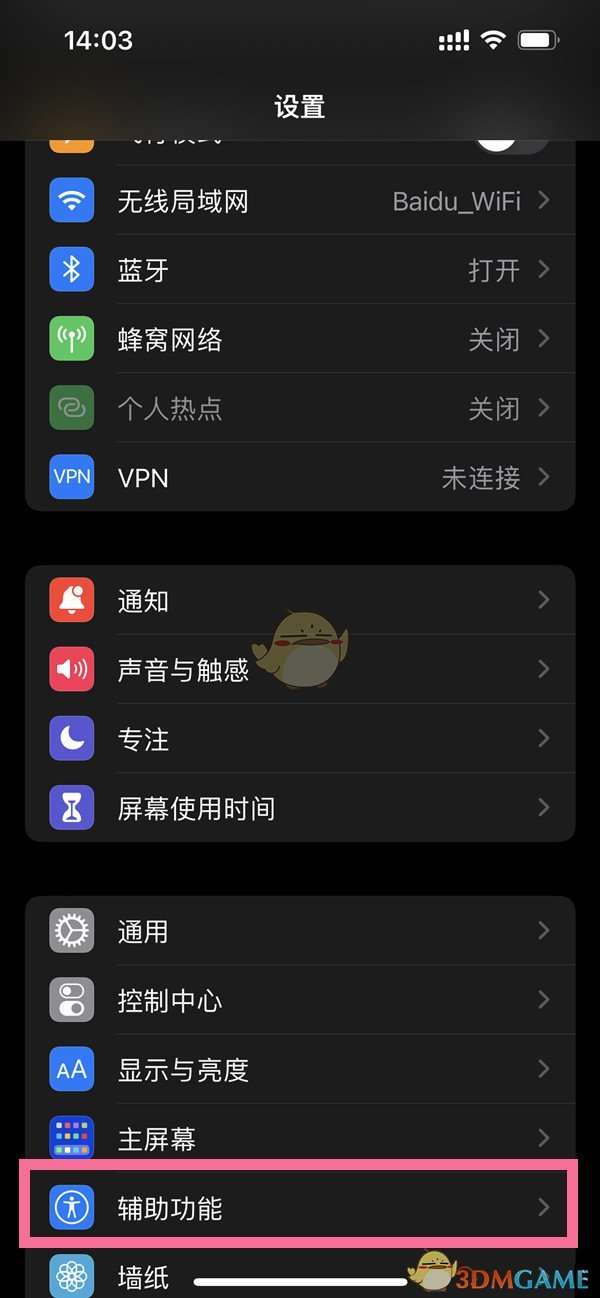The width and height of the screenshot is (600, 1298).
Task: Select 声音与触感 sound settings
Action: [x=300, y=669]
